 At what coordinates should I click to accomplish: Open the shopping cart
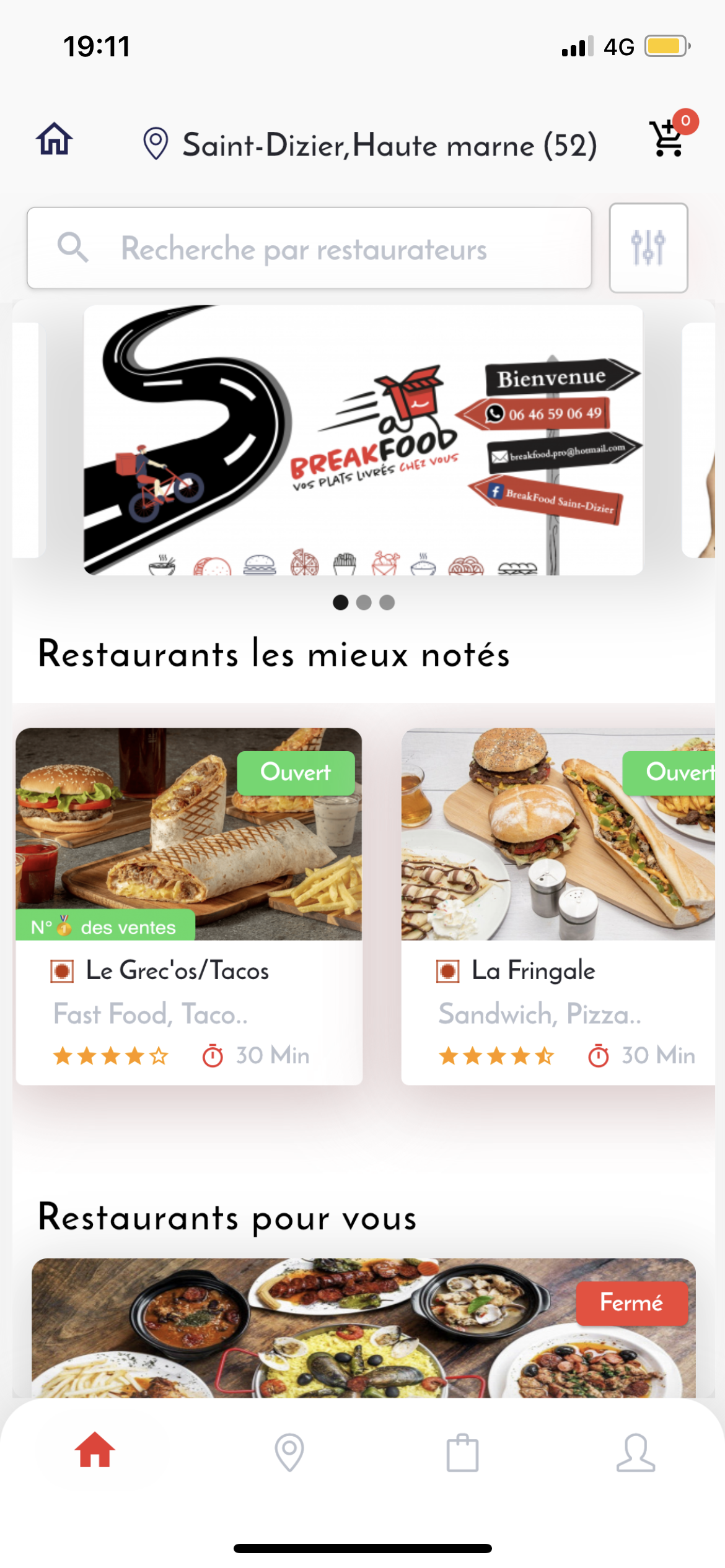[x=667, y=139]
